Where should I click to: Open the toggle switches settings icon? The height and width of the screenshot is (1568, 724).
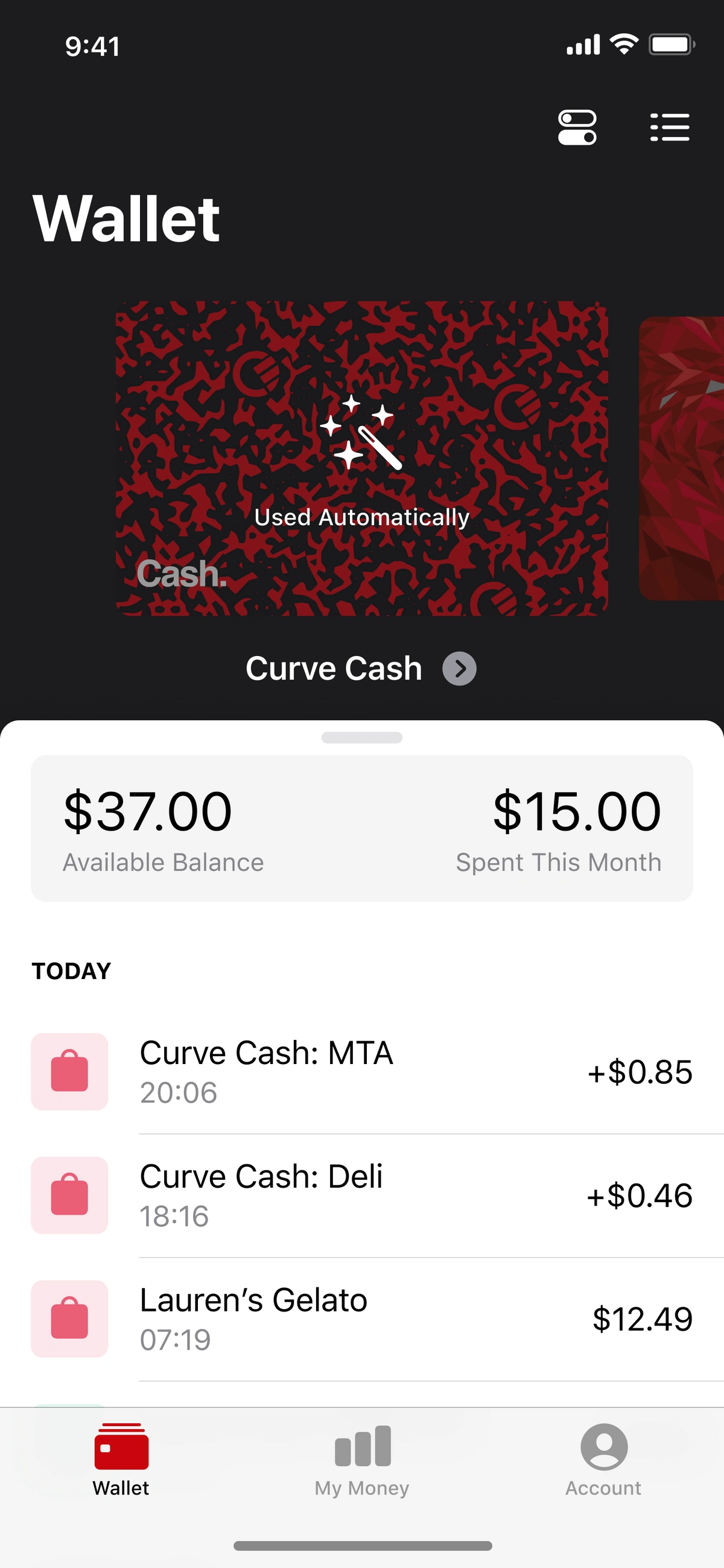pos(577,127)
